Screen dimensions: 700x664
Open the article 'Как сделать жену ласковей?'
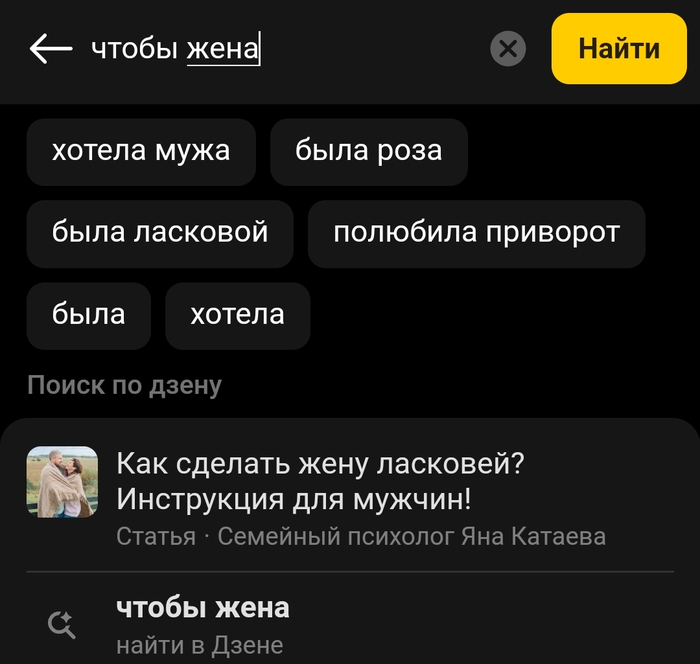(320, 482)
